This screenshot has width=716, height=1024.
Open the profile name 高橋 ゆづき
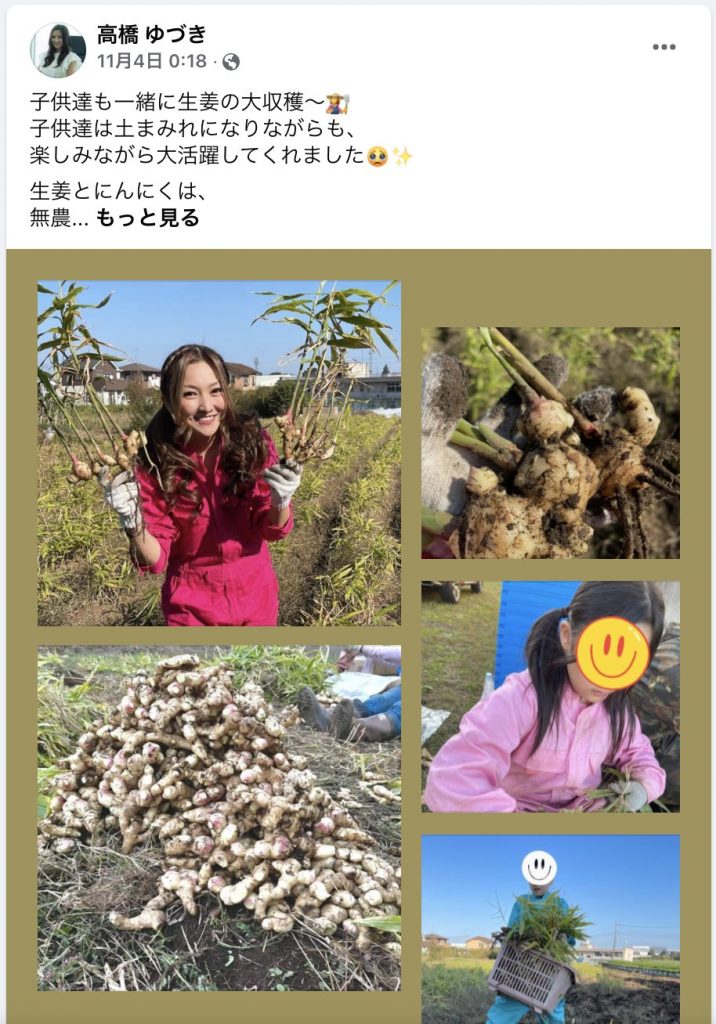coord(151,35)
